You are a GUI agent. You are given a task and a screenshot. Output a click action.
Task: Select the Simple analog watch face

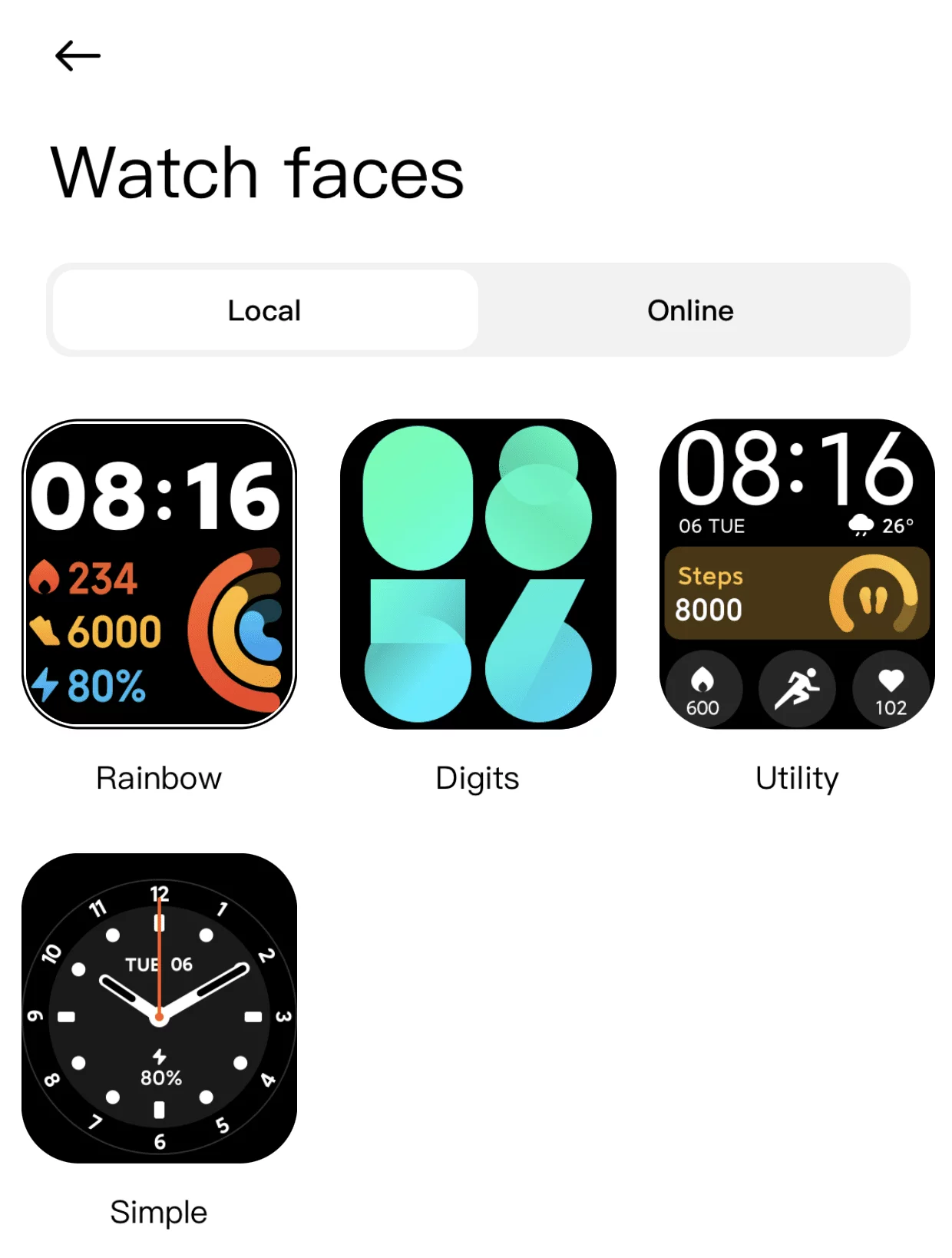159,1008
